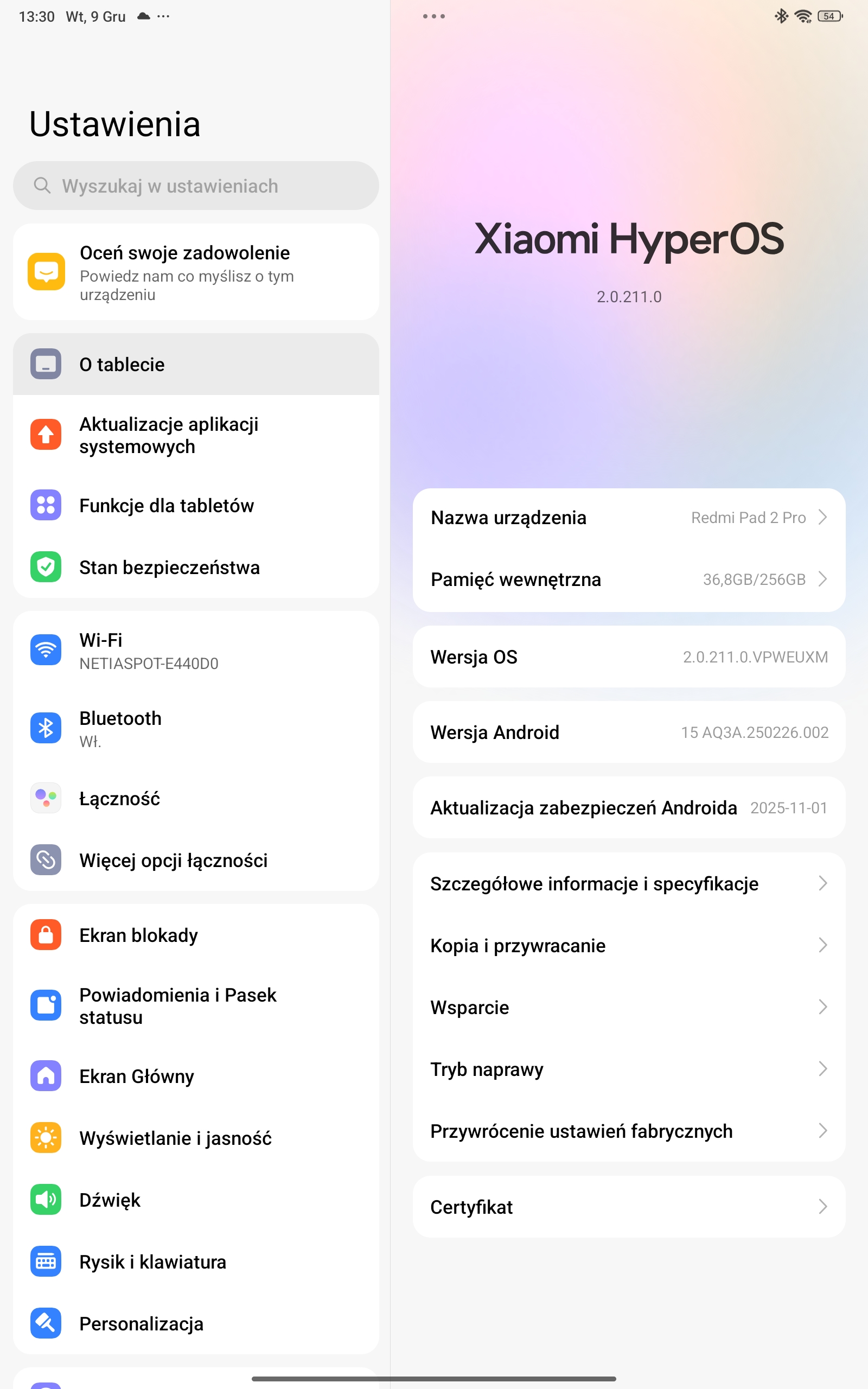The width and height of the screenshot is (868, 1389).
Task: Open Łączność settings
Action: 195,798
